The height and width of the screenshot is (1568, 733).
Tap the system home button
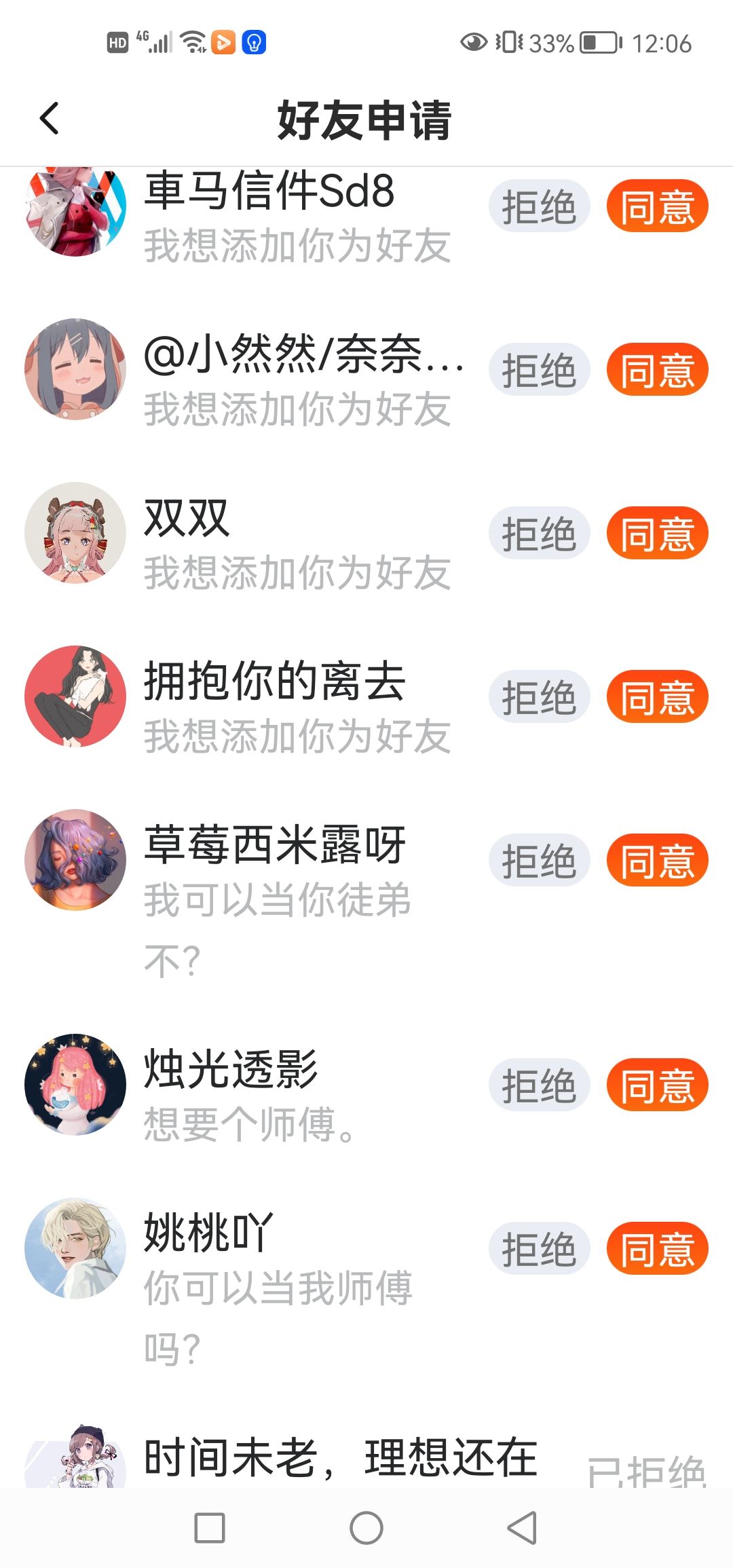tap(366, 1528)
